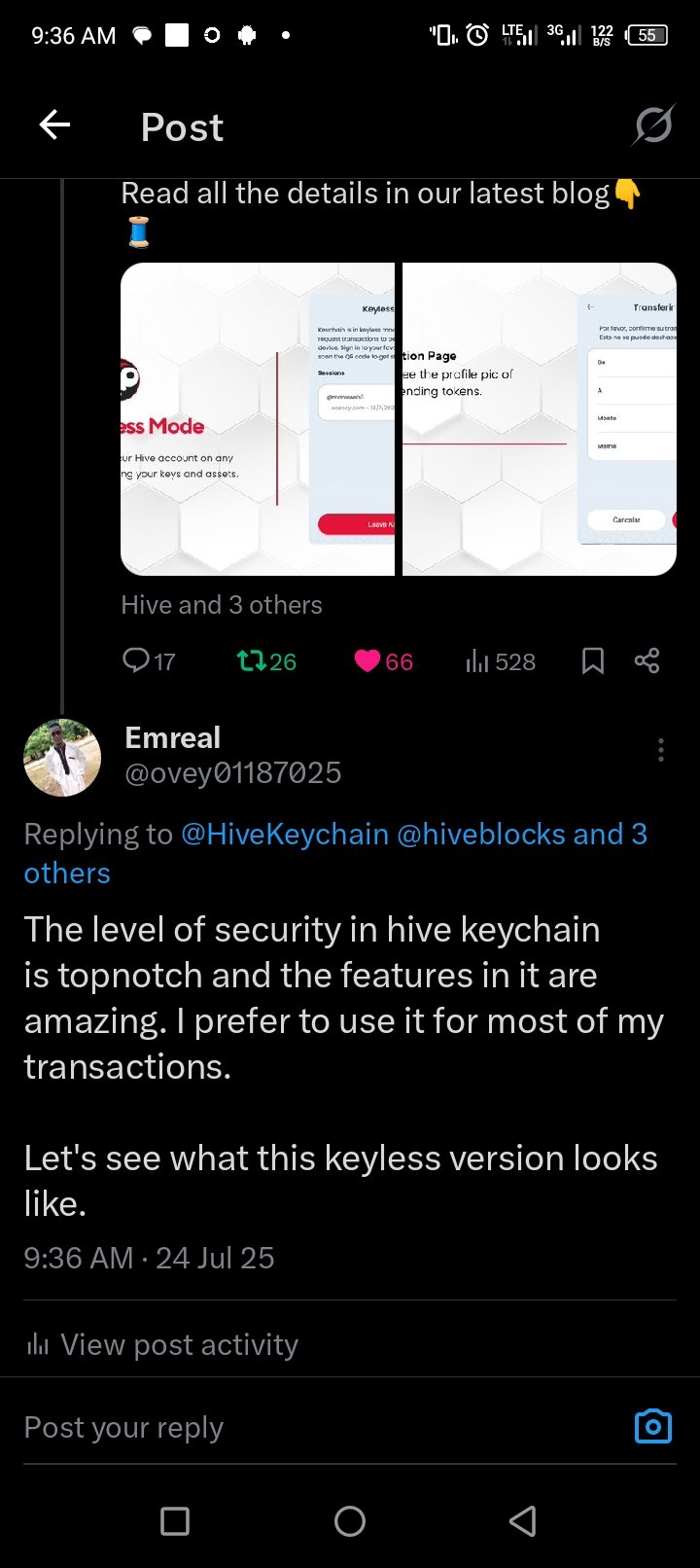Open the Transaction Page image on the right
Viewport: 700px width, 1568px height.
pyautogui.click(x=540, y=419)
